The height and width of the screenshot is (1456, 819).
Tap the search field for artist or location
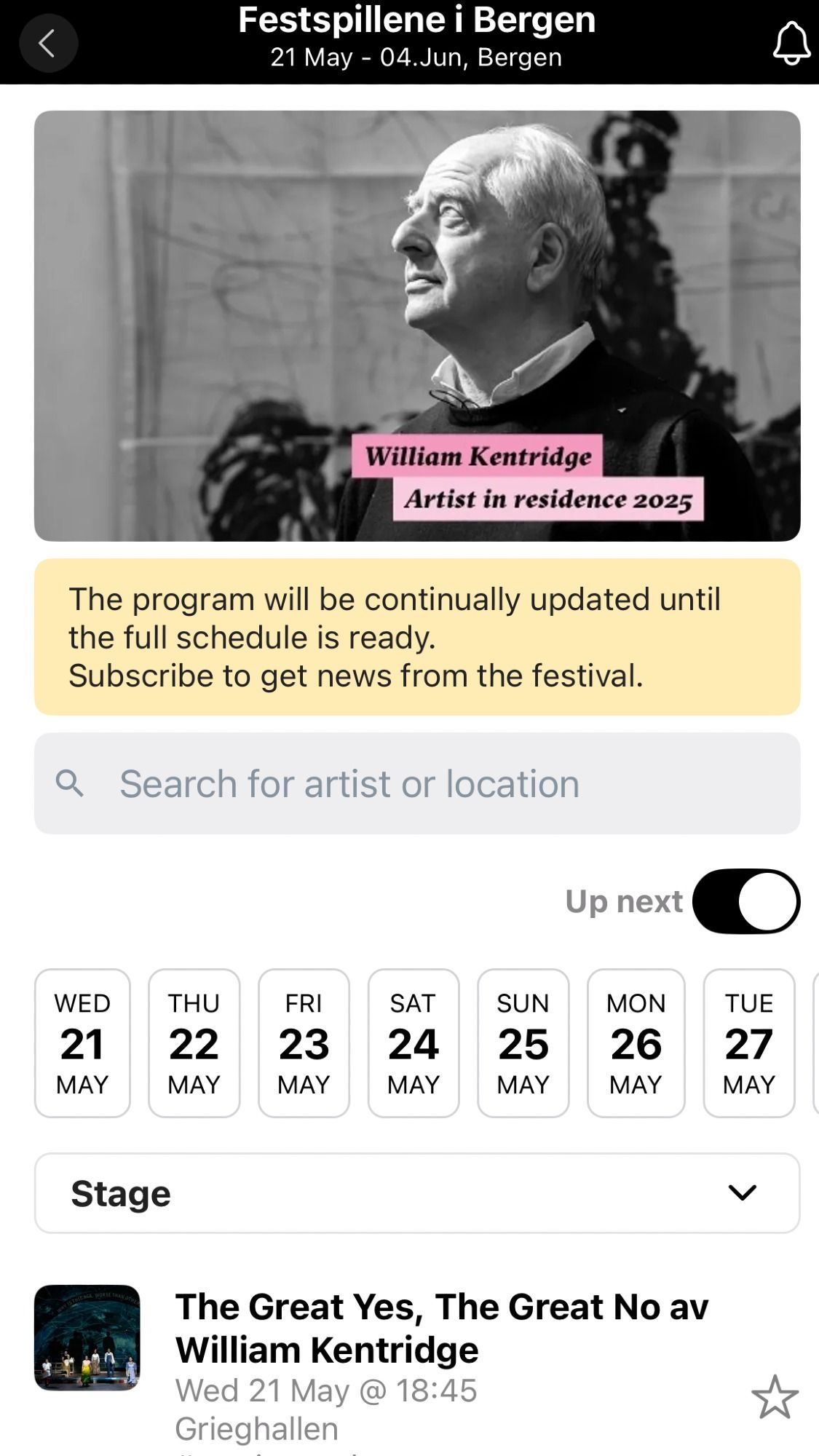click(416, 783)
